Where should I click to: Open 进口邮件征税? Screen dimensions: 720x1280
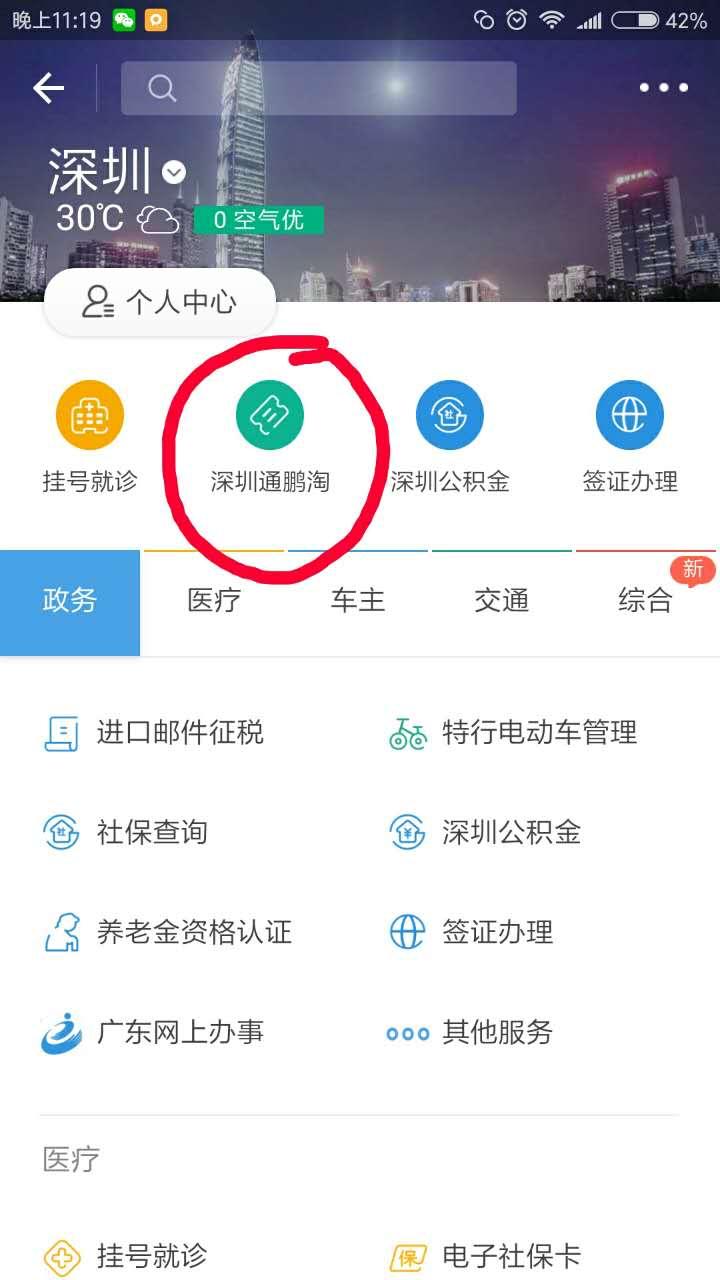(180, 733)
